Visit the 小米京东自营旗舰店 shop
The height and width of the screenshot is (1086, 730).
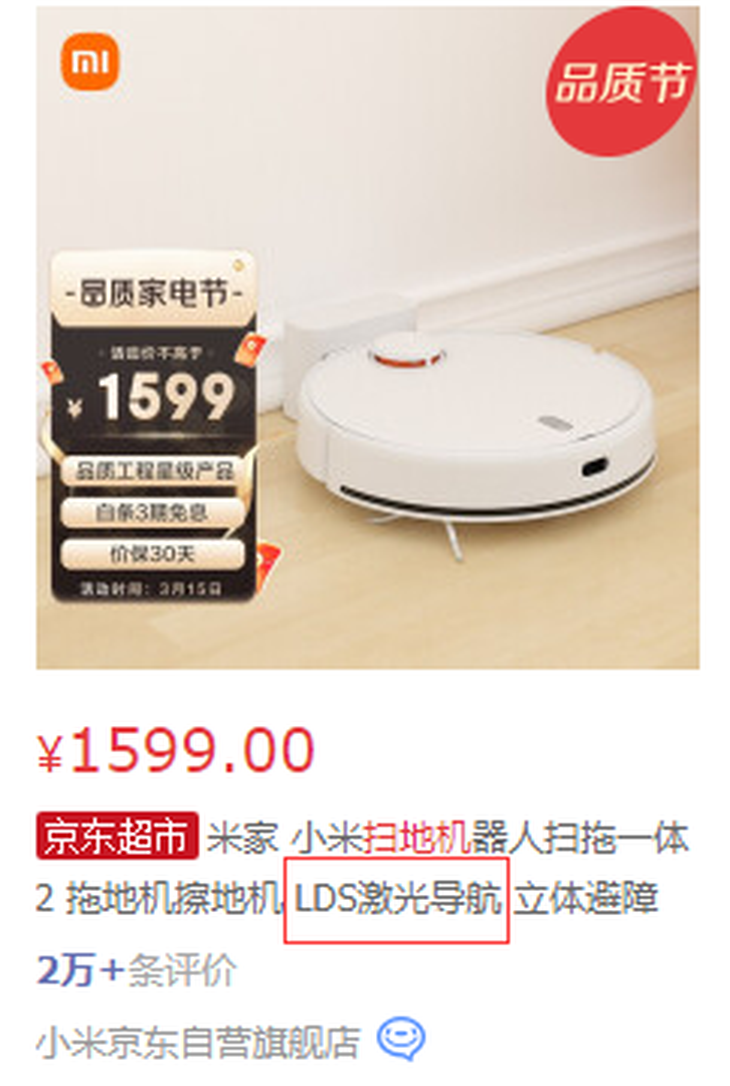[198, 1043]
